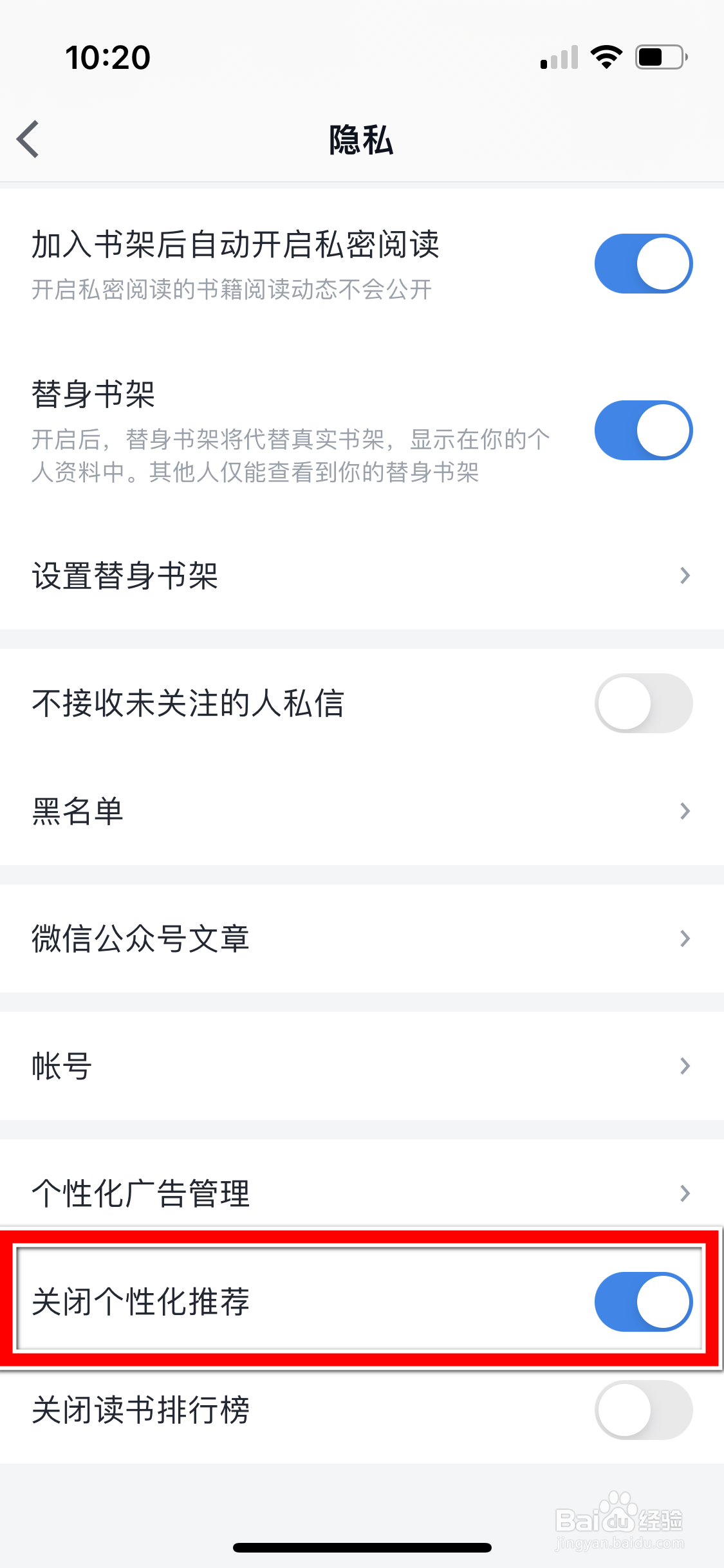
Task: Tap the battery indicator icon
Action: 658,57
